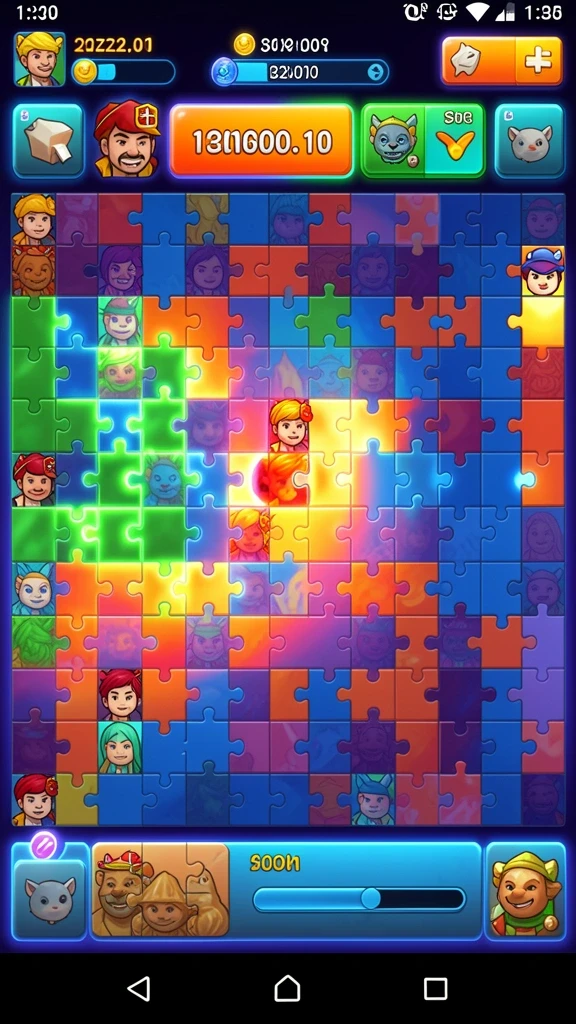Go back with the system back button

[139, 988]
